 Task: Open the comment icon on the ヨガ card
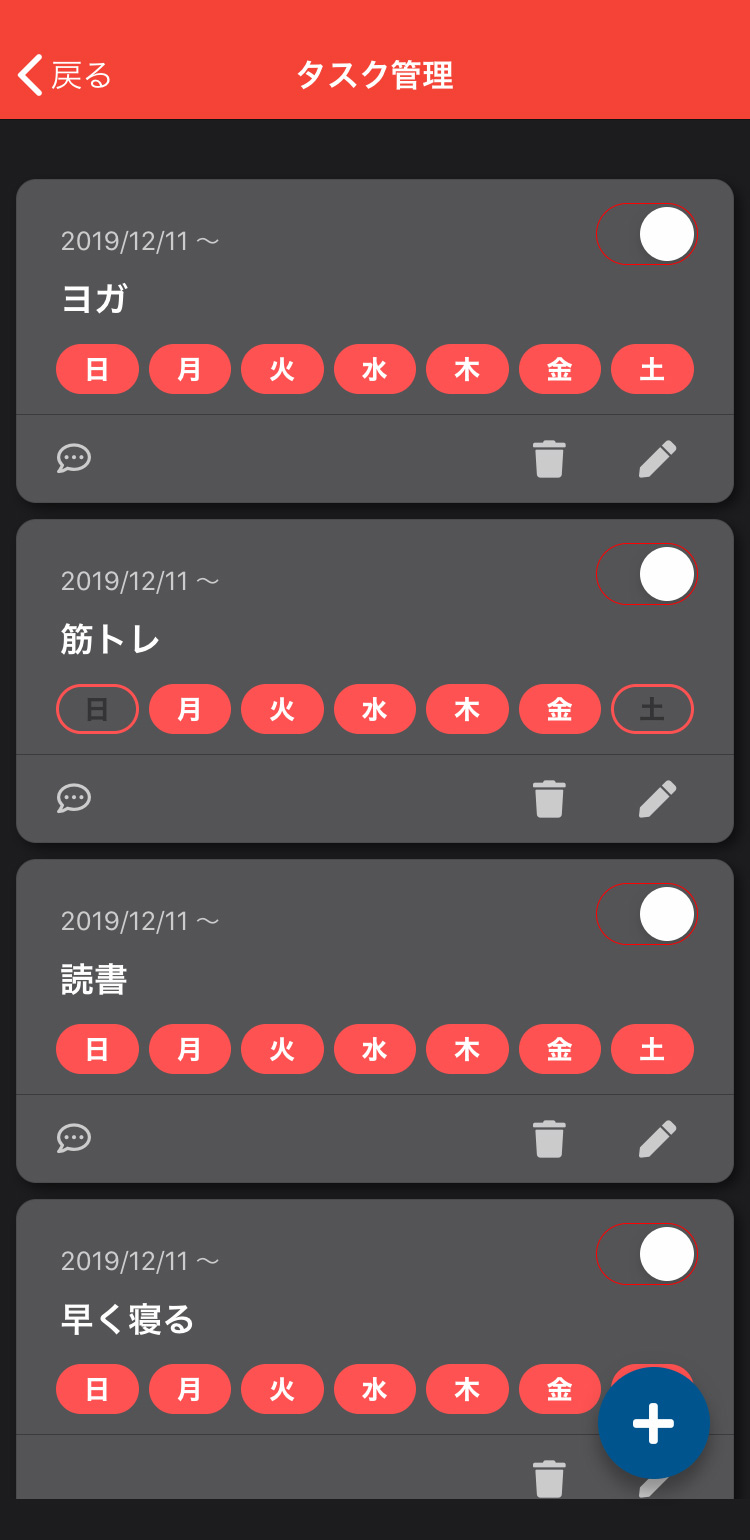click(x=74, y=458)
